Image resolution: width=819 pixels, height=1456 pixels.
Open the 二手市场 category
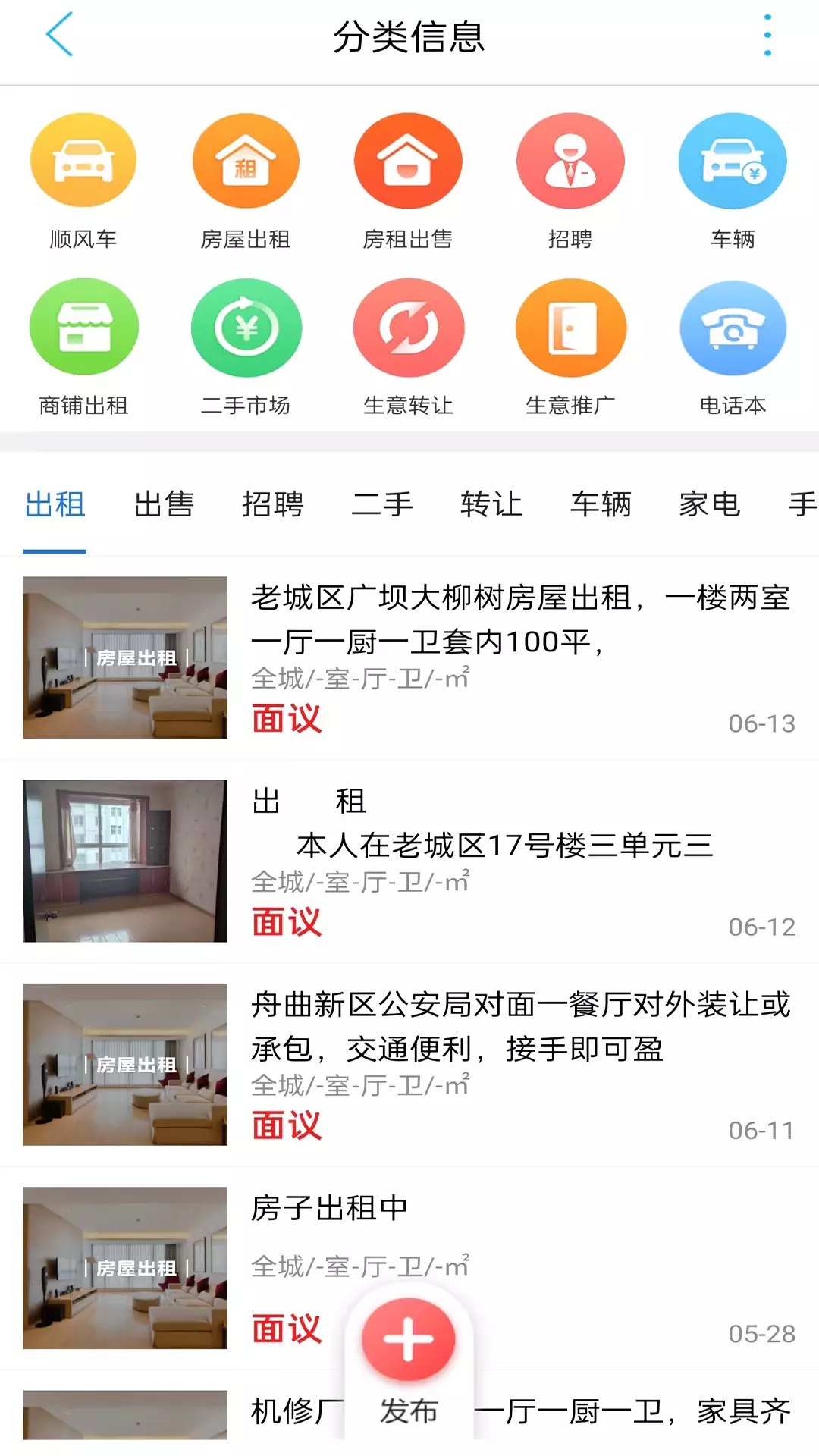point(246,347)
